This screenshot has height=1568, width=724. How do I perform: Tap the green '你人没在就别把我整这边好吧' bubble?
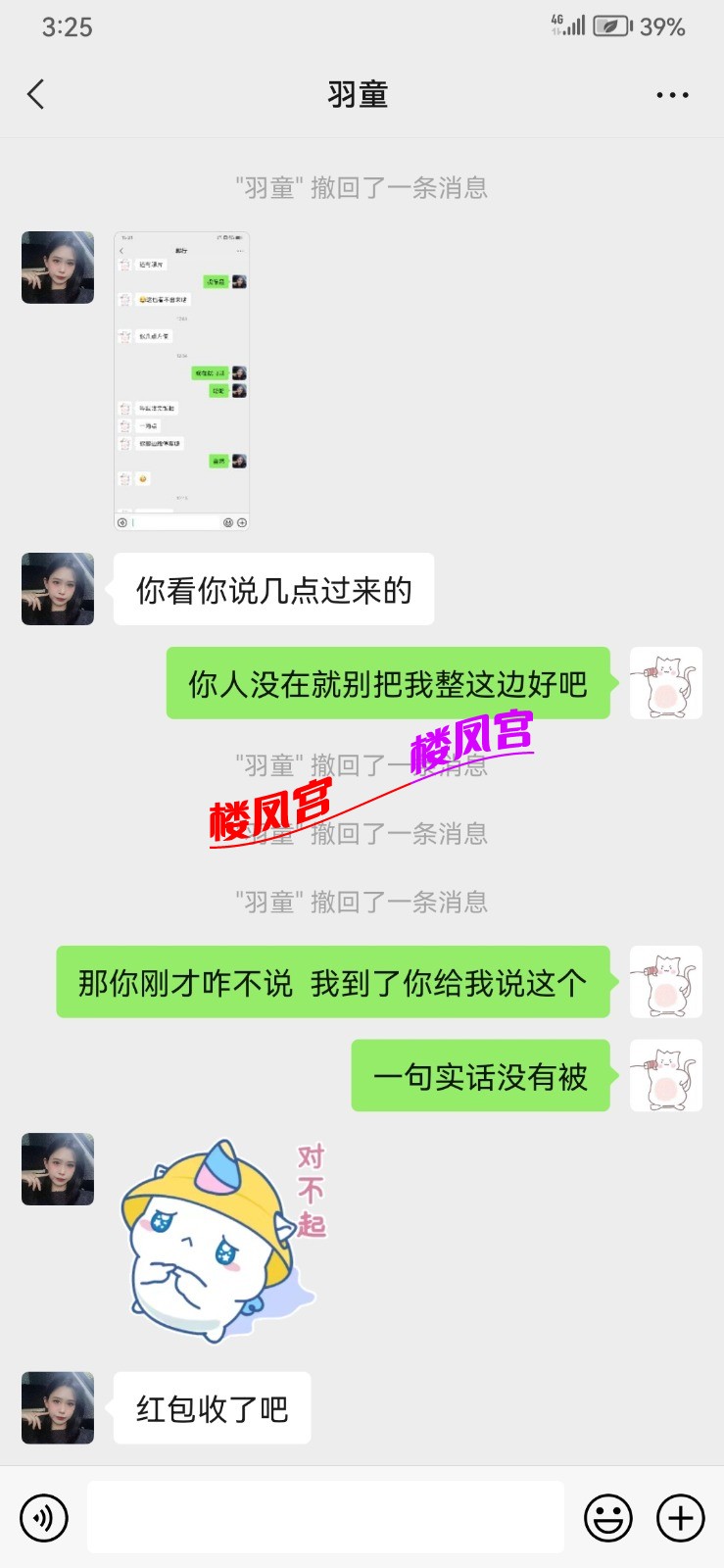388,684
